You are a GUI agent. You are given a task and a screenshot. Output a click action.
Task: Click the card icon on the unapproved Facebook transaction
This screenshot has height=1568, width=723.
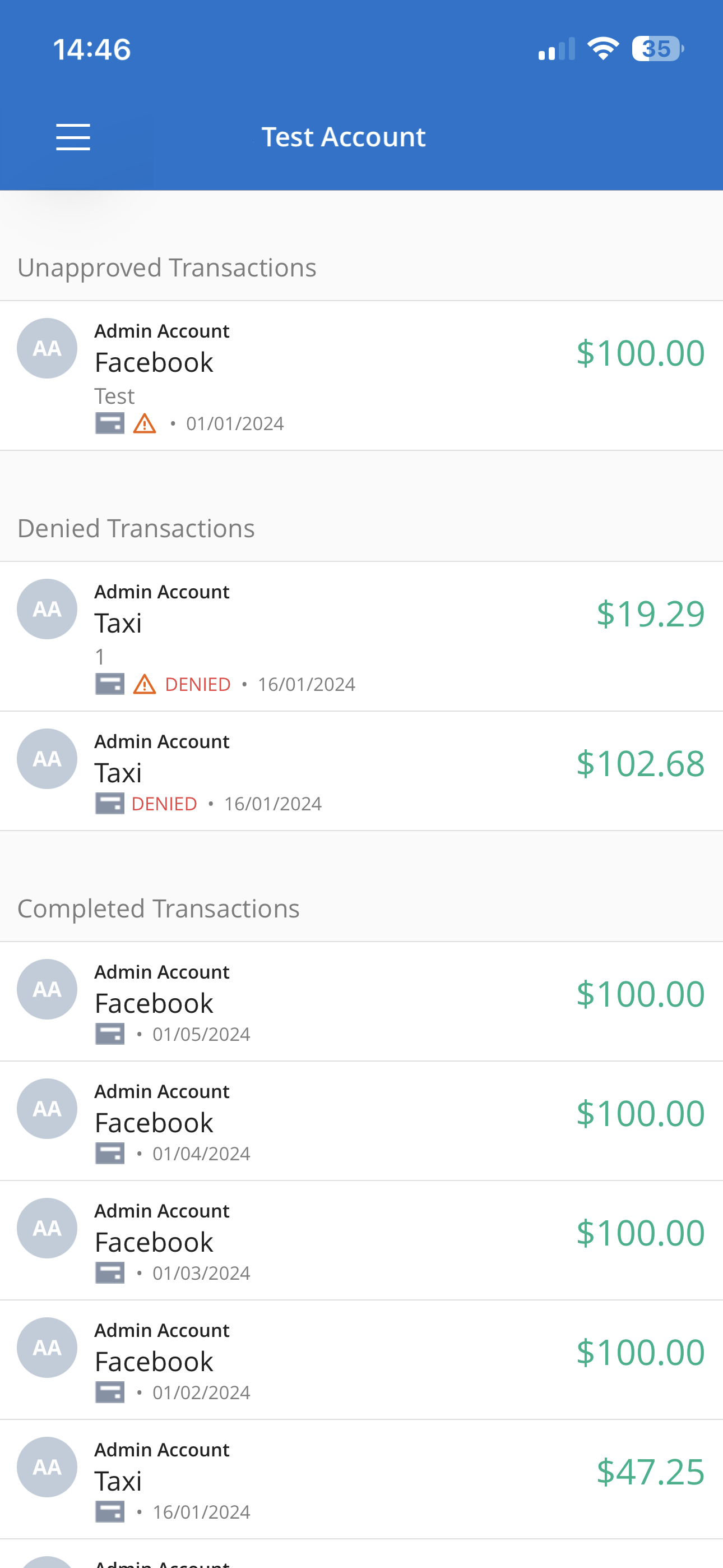point(109,422)
